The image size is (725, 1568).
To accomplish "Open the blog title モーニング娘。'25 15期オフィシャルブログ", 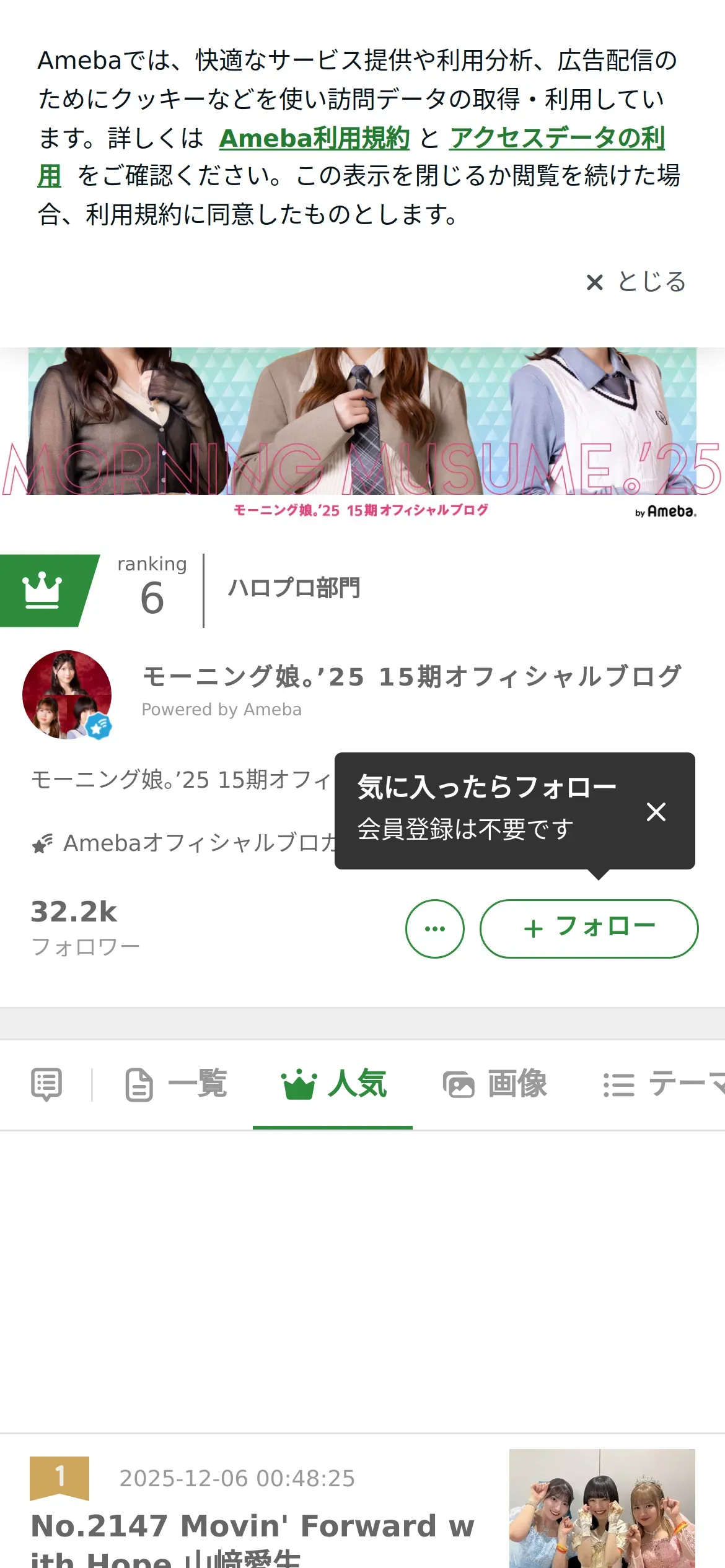I will click(412, 677).
